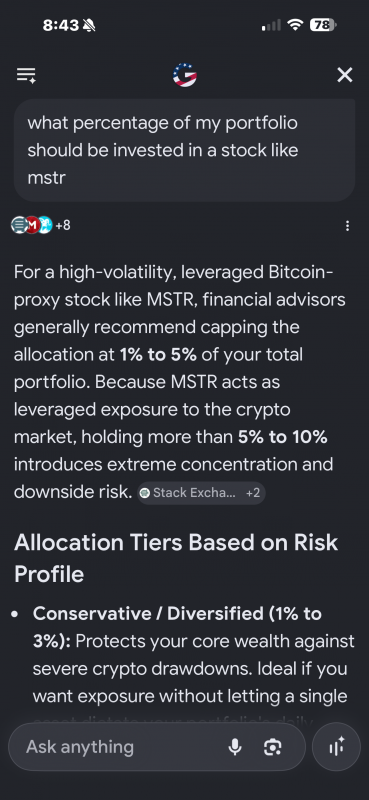
Task: Start voice input with the microphone
Action: pyautogui.click(x=235, y=747)
